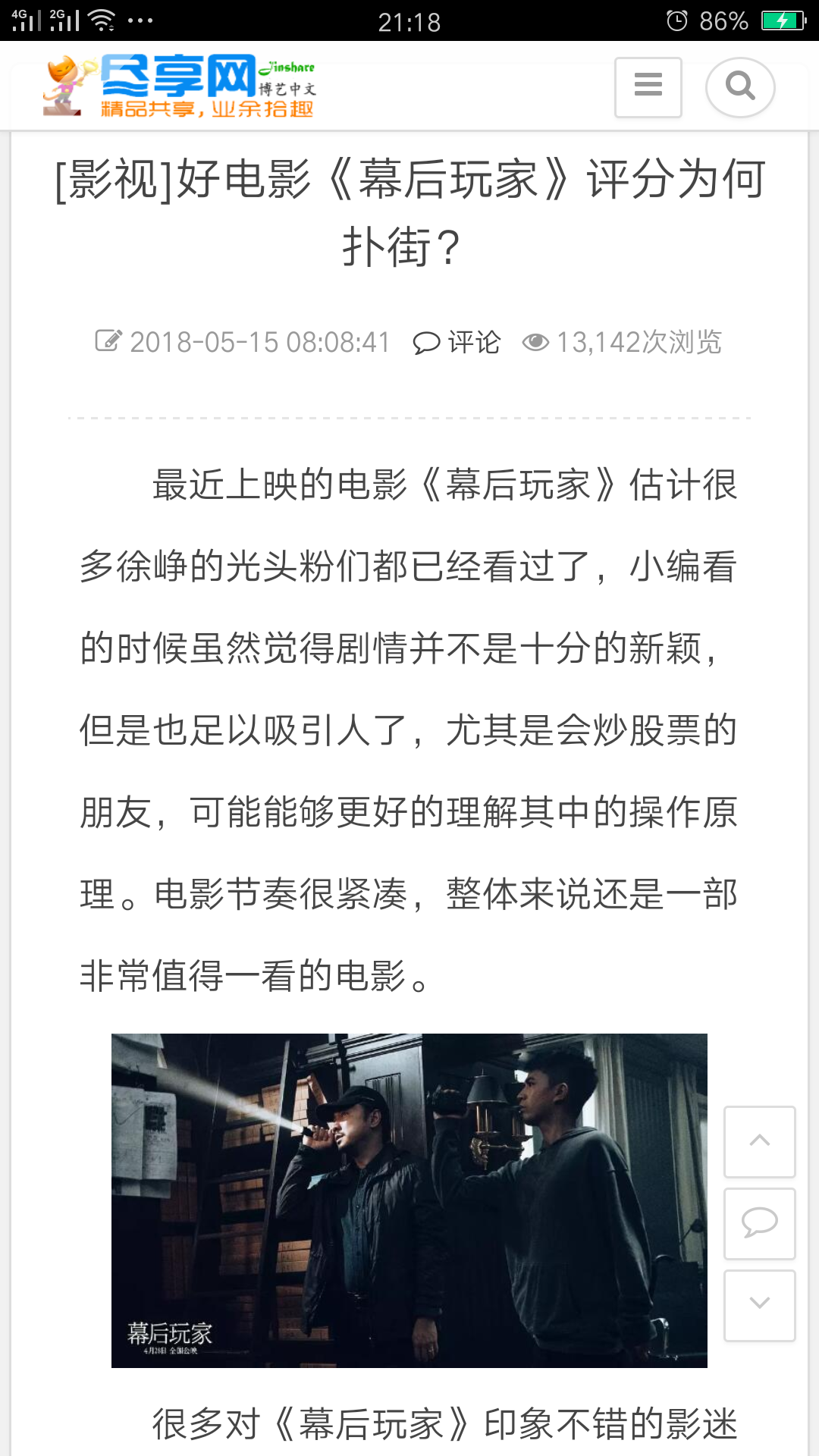Open the 评论 comments link
819x1456 pixels.
click(x=457, y=343)
